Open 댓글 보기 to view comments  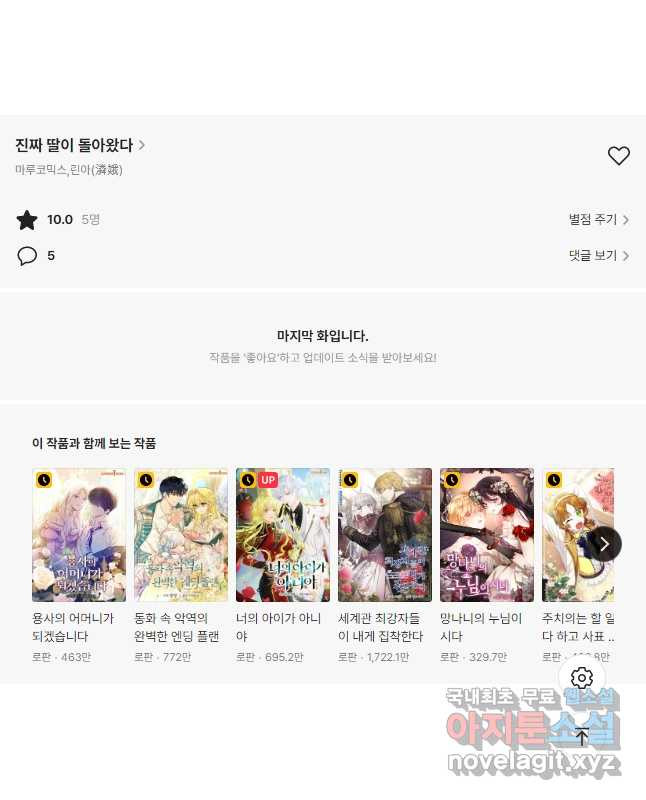click(598, 256)
